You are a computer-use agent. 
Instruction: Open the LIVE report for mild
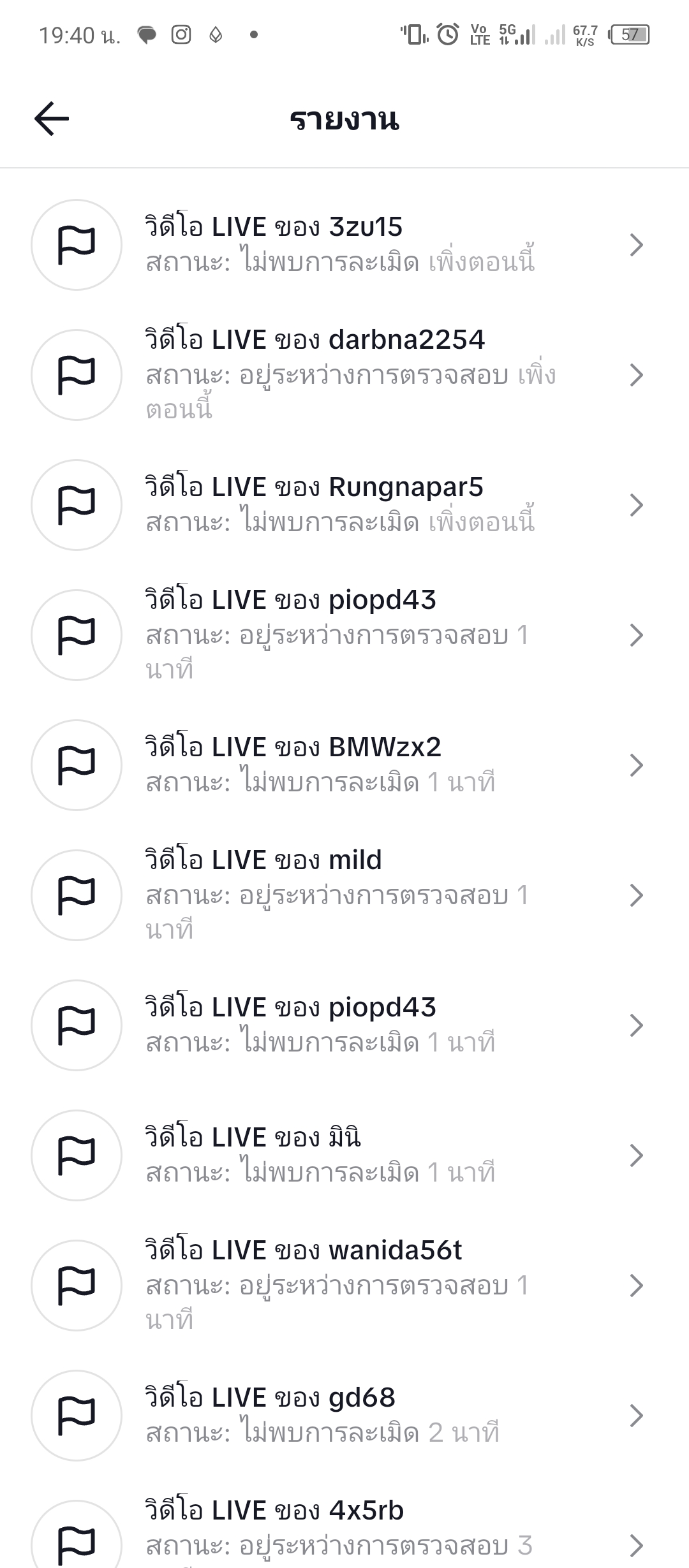(x=344, y=895)
